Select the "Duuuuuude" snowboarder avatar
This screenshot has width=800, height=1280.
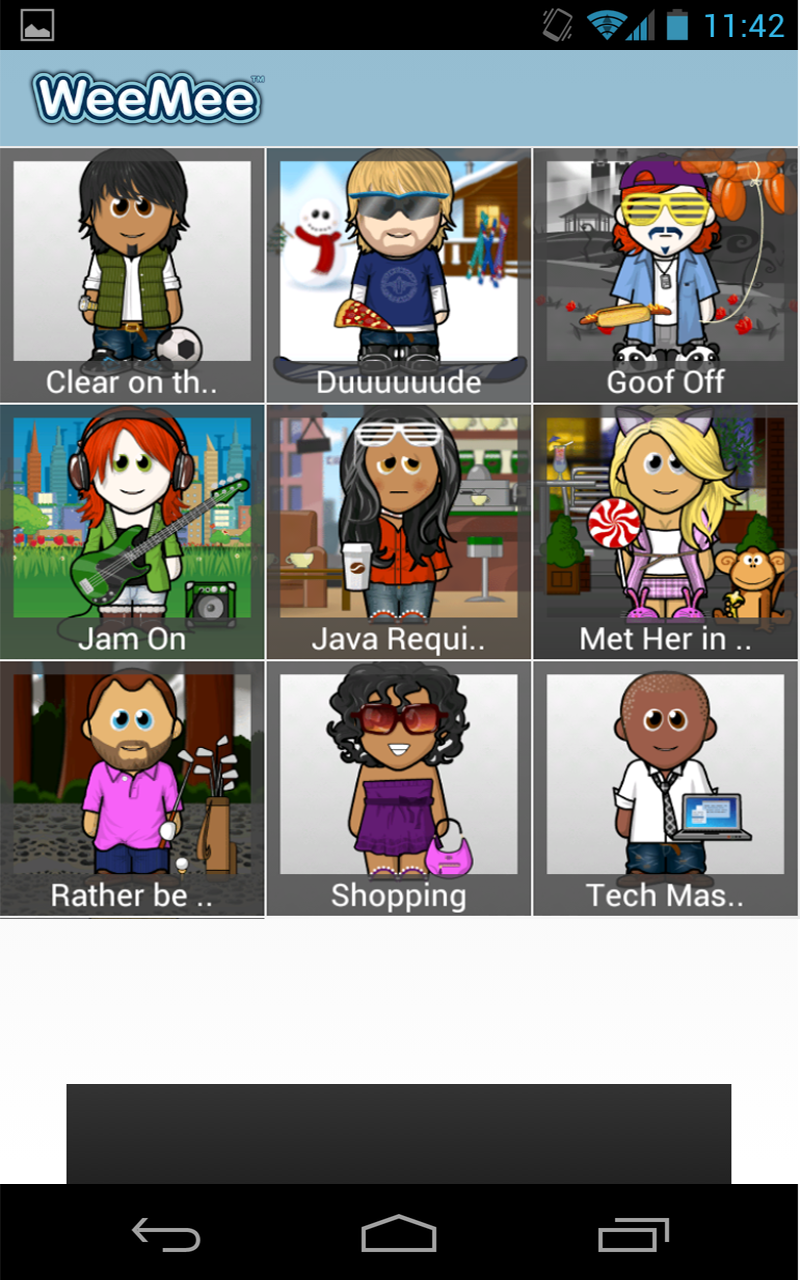pyautogui.click(x=399, y=270)
